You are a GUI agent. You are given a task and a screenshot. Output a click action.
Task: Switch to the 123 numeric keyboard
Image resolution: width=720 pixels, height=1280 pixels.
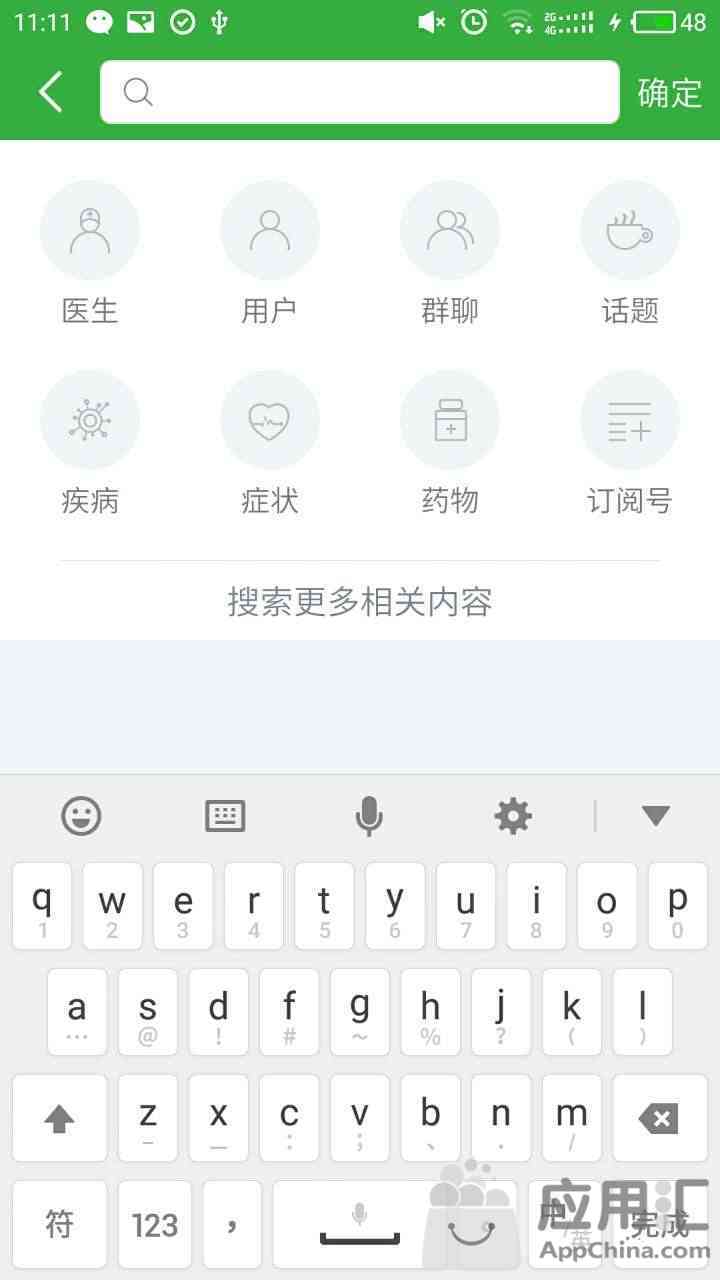(155, 1224)
